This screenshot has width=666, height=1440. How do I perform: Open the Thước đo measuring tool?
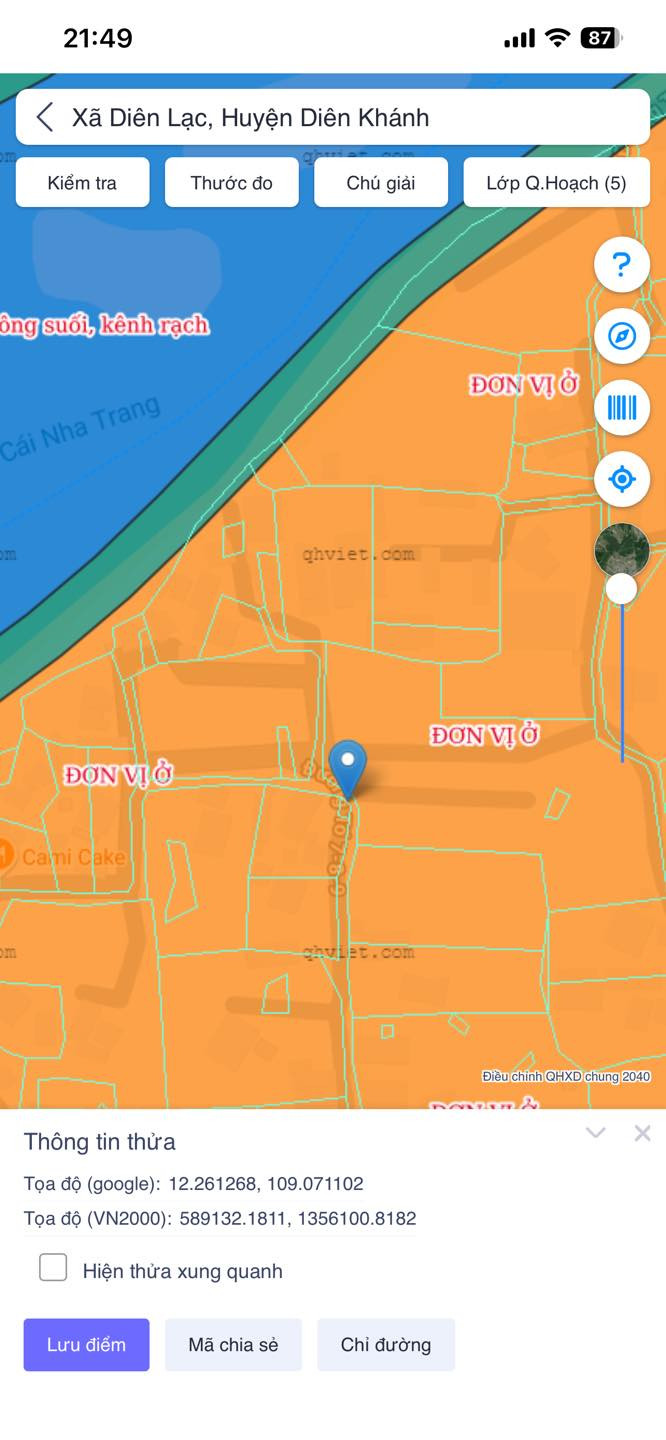click(231, 183)
